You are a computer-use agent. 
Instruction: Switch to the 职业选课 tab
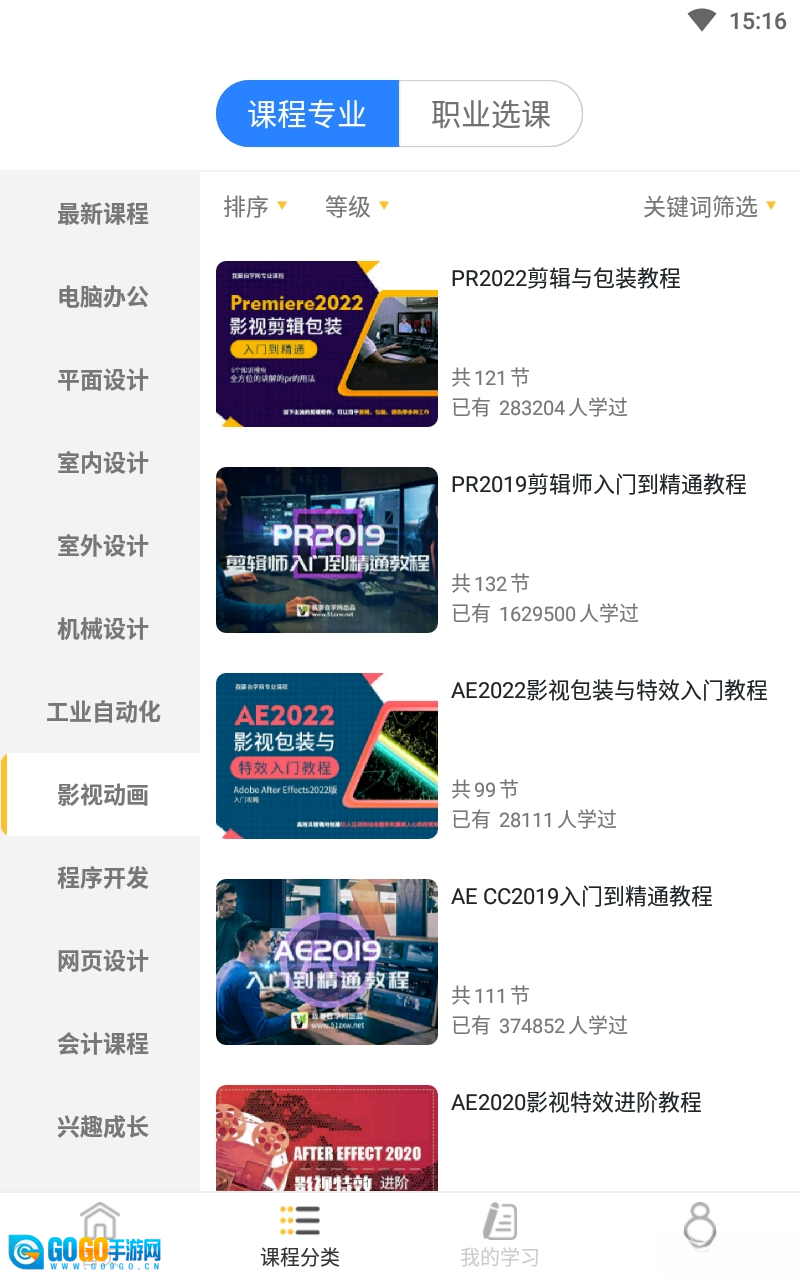[x=490, y=114]
